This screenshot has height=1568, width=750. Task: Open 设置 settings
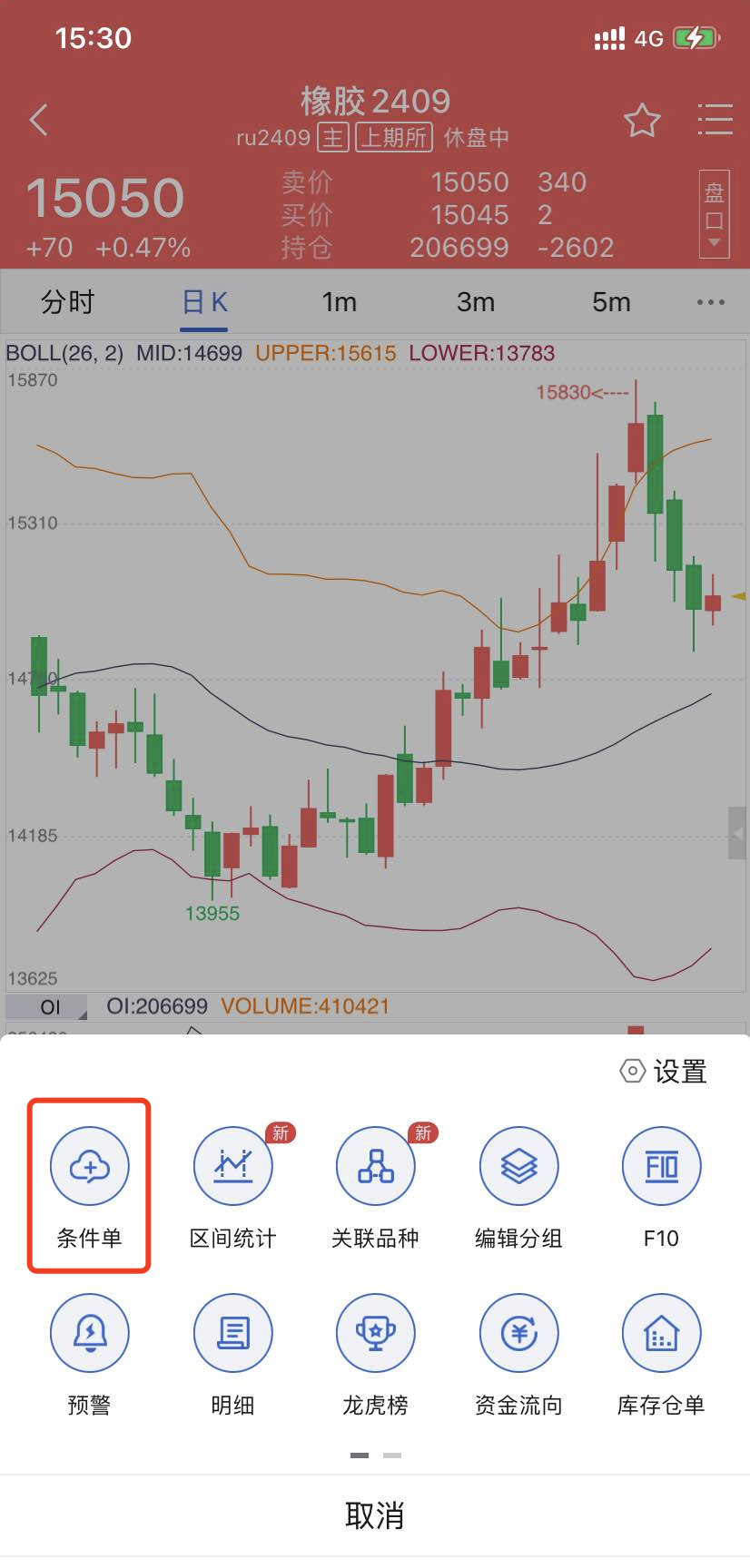(x=665, y=1072)
